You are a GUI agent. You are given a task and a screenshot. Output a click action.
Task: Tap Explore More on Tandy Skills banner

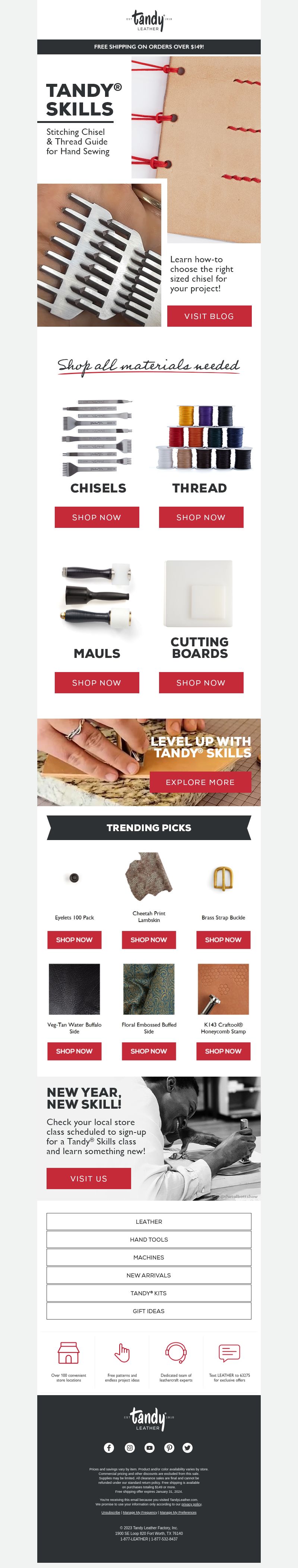[x=200, y=782]
